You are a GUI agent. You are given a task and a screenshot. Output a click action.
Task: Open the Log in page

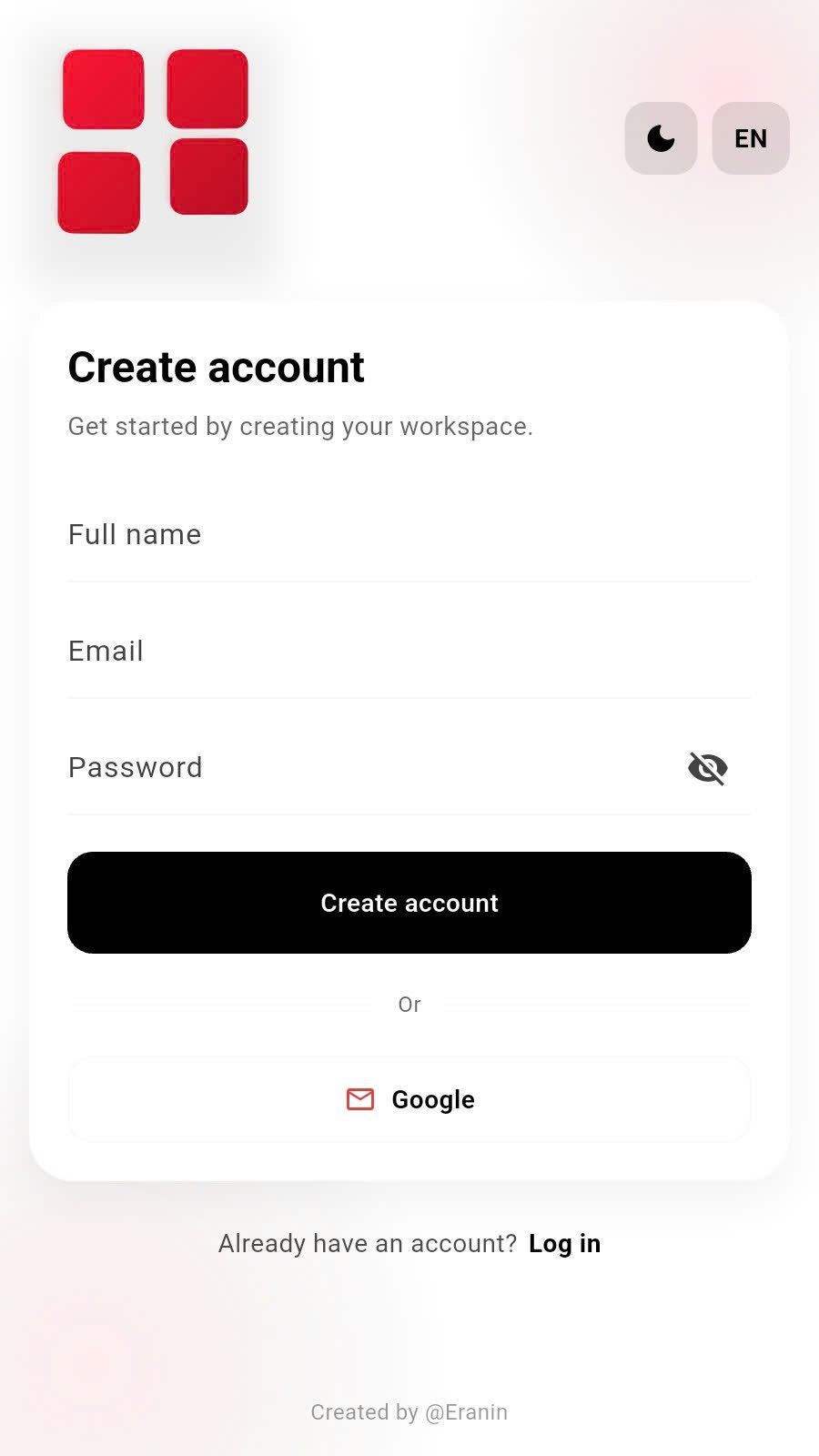tap(564, 1243)
